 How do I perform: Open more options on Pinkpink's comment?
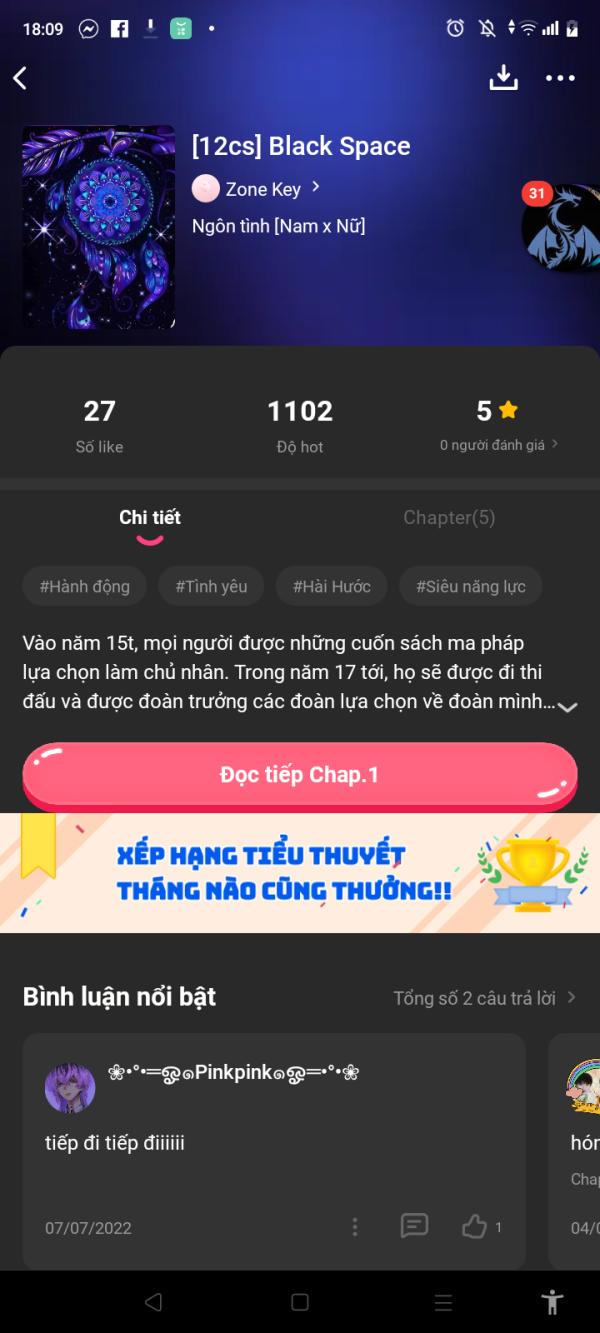point(355,1227)
